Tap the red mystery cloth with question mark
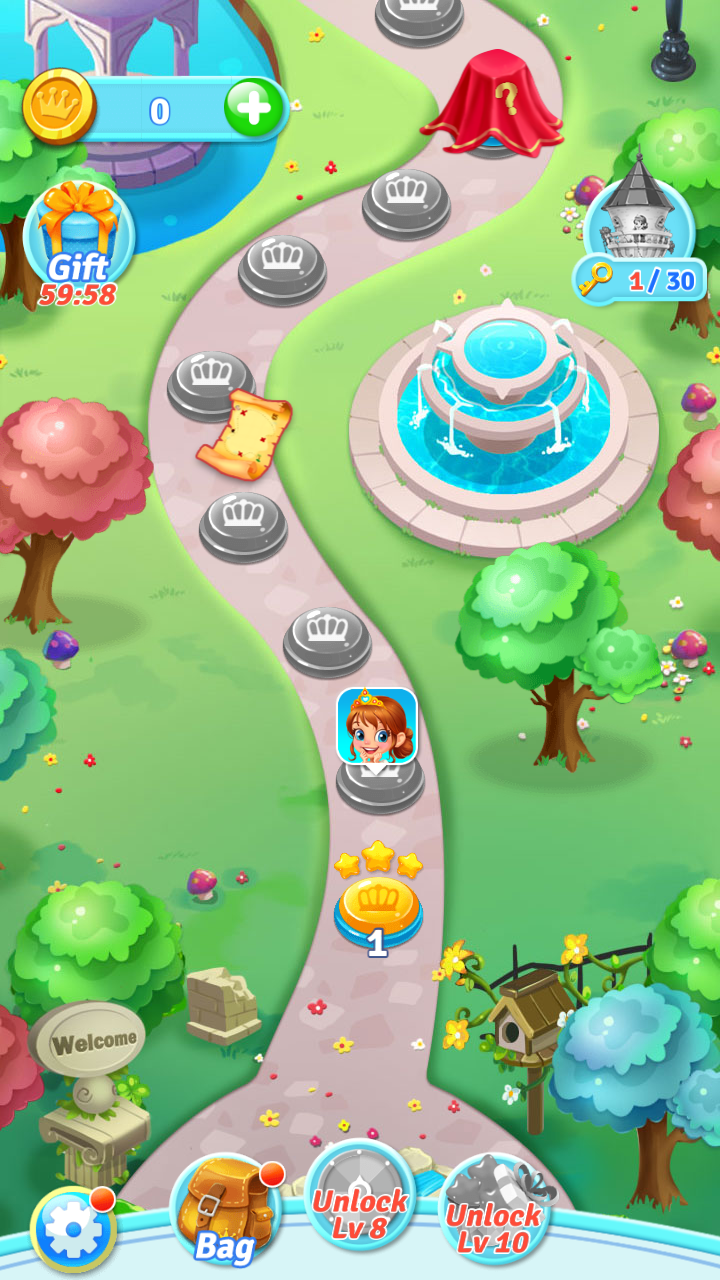Image resolution: width=720 pixels, height=1280 pixels. [492, 103]
